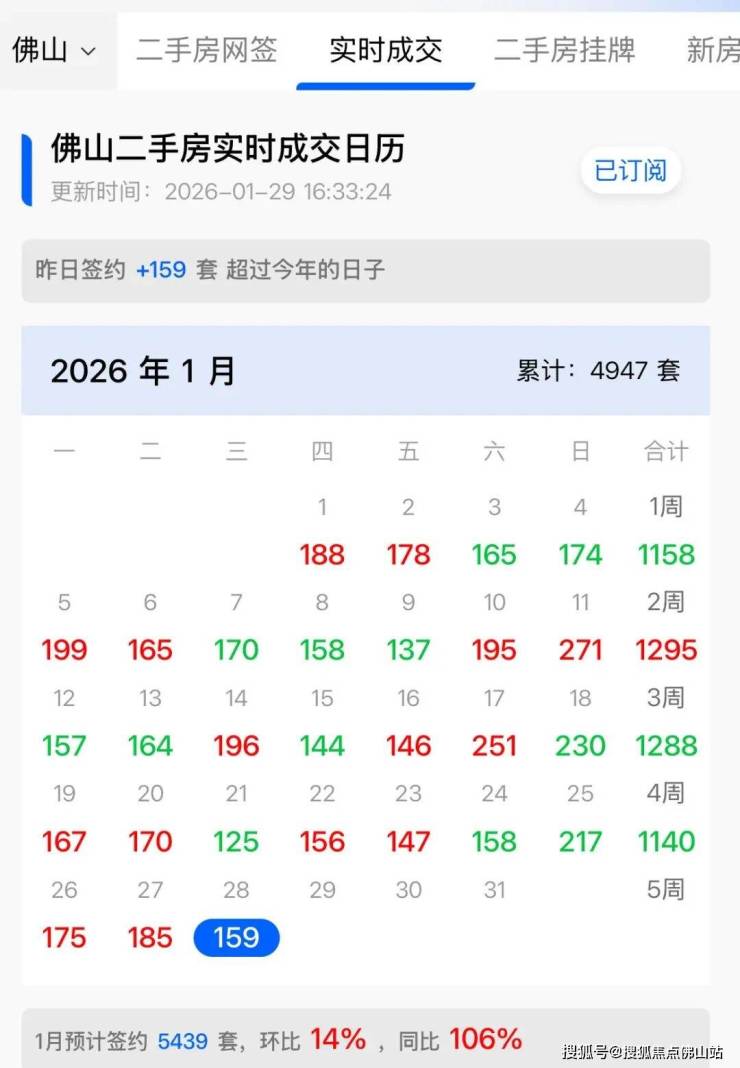740x1068 pixels.
Task: Open the partially visible 新房 tab
Action: [712, 50]
